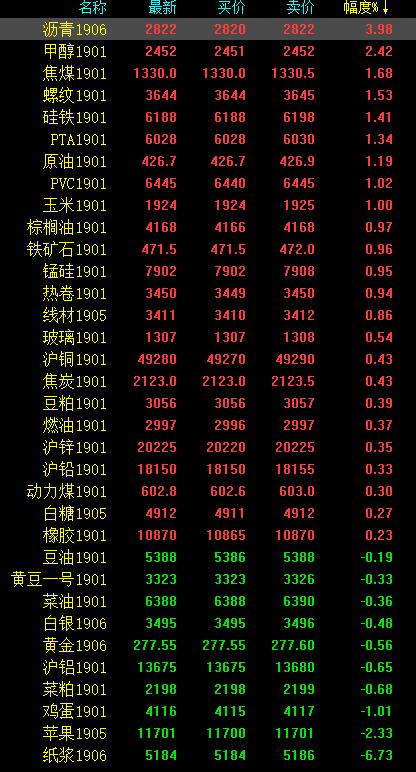Open the 铁矿石1901 row
The image size is (416, 772).
click(x=208, y=249)
